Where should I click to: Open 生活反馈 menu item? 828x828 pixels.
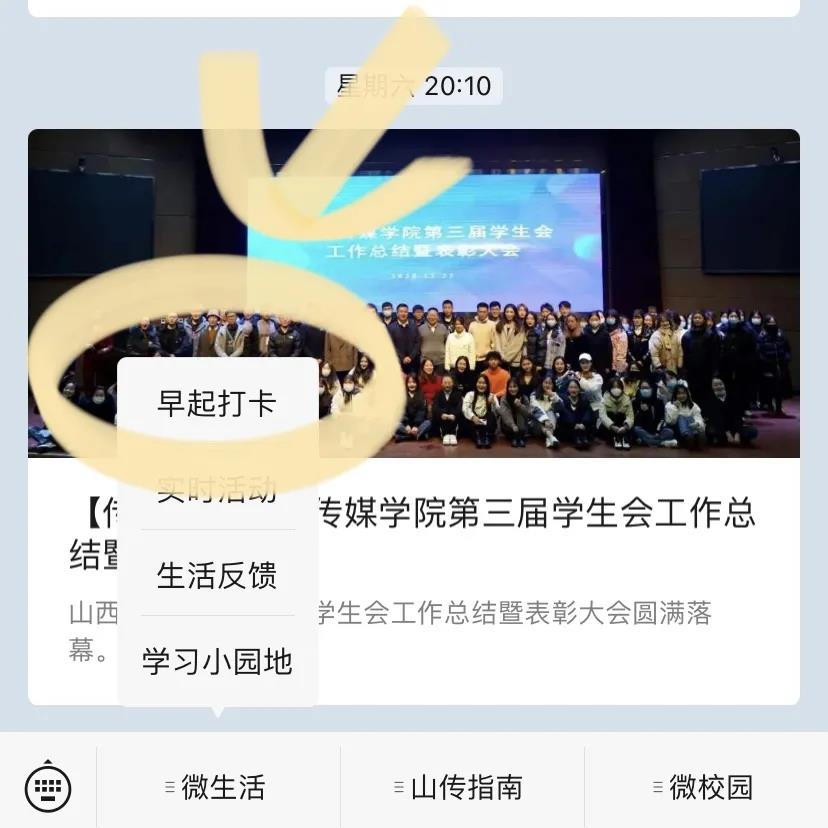tap(217, 575)
